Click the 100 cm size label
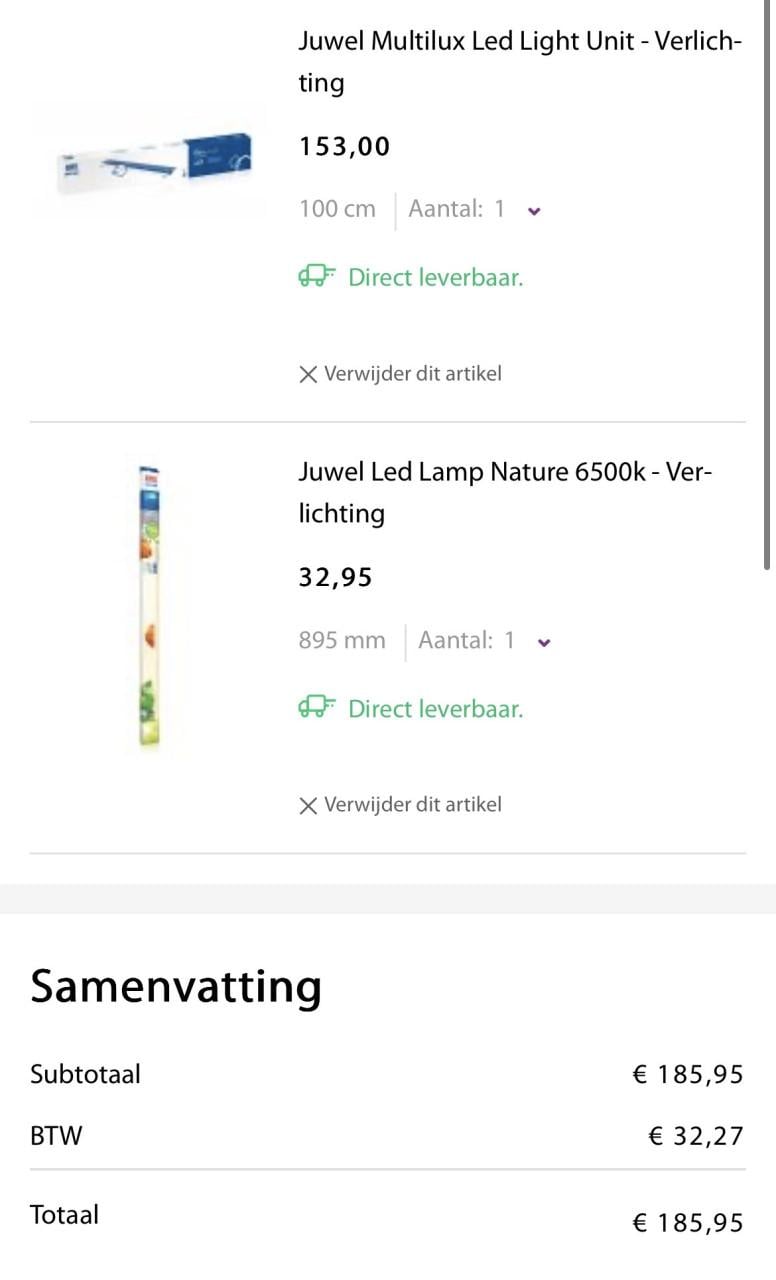Viewport: 776px width, 1280px height. pyautogui.click(x=337, y=209)
